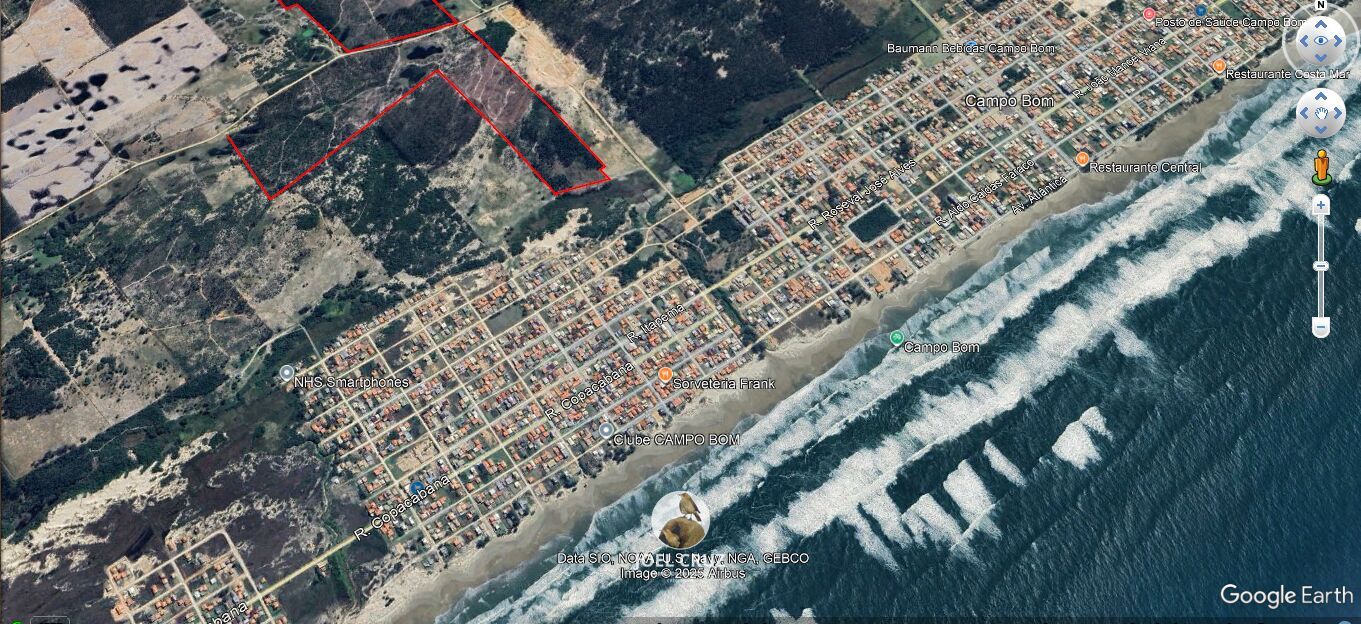Viewport: 1361px width, 624px height.
Task: Select the green Campo Bom beach marker
Action: click(x=897, y=338)
